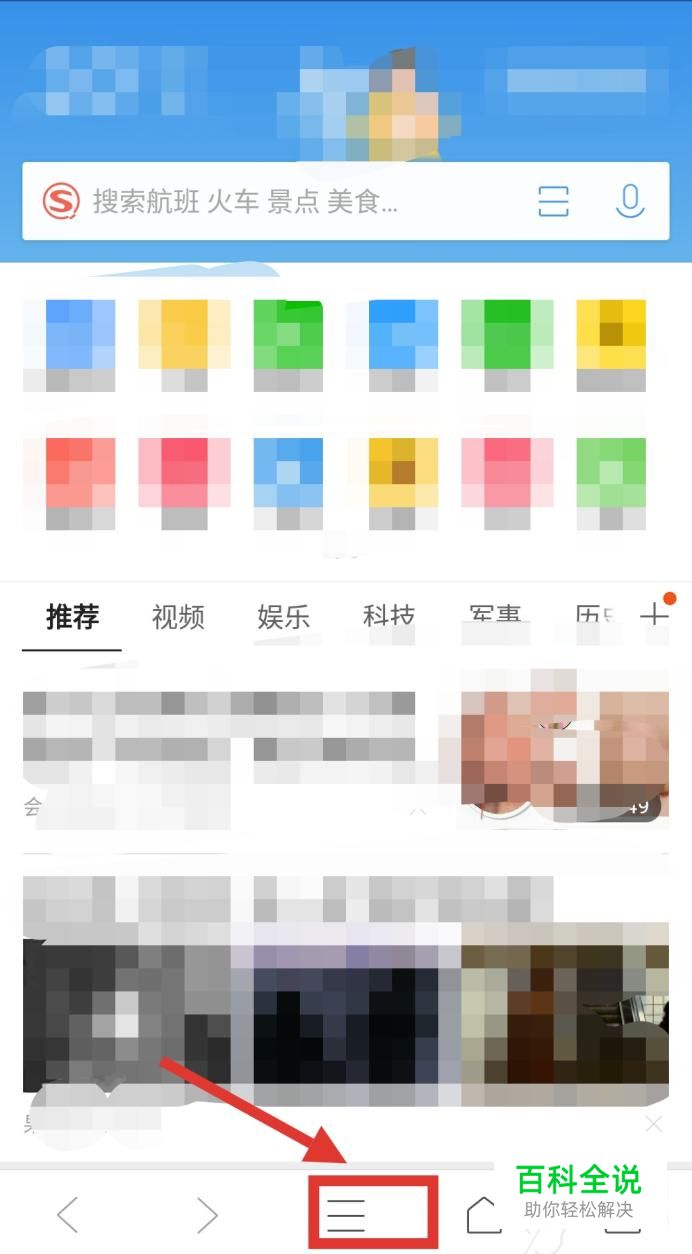This screenshot has width=692, height=1254.
Task: Switch to the 娱乐 tab
Action: pos(284,617)
